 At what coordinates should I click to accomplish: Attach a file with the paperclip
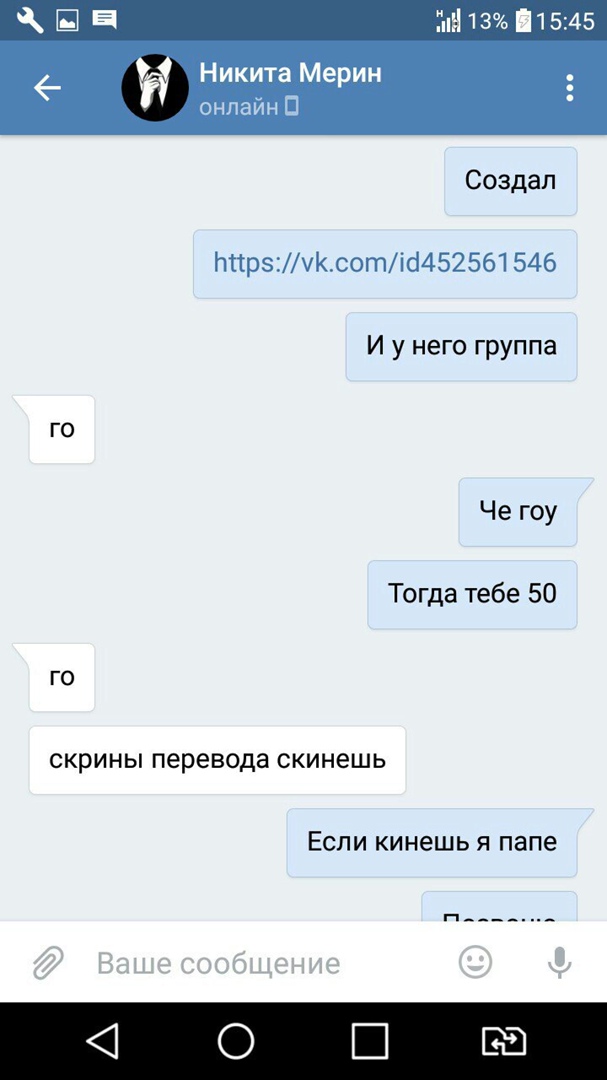coord(47,963)
